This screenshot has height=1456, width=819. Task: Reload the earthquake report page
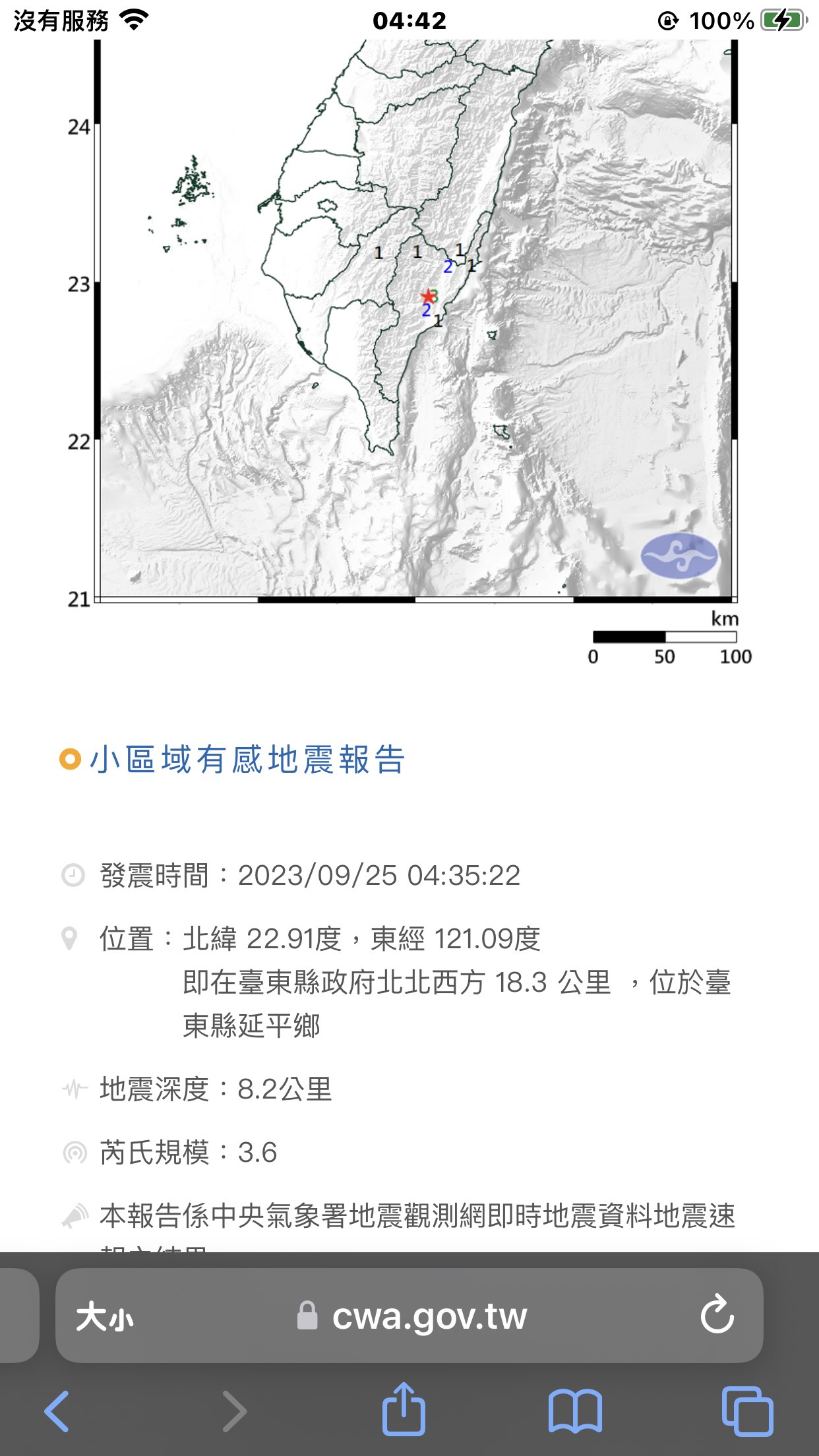[x=717, y=1316]
